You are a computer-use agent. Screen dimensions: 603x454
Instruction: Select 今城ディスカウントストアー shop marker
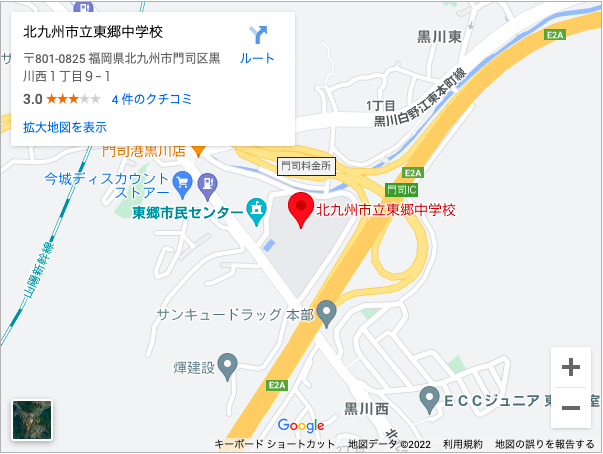point(183,182)
